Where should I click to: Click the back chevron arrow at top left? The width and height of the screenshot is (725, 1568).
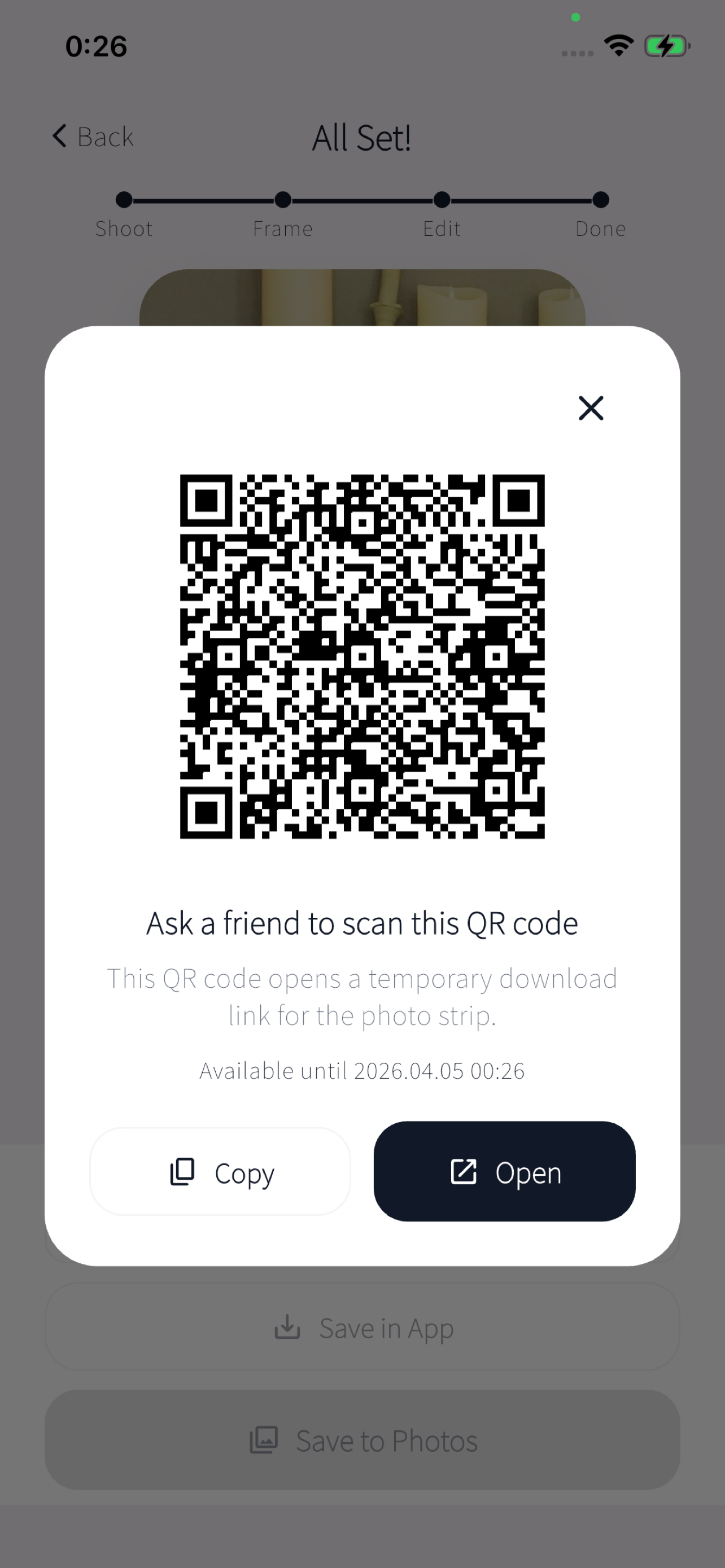tap(59, 135)
